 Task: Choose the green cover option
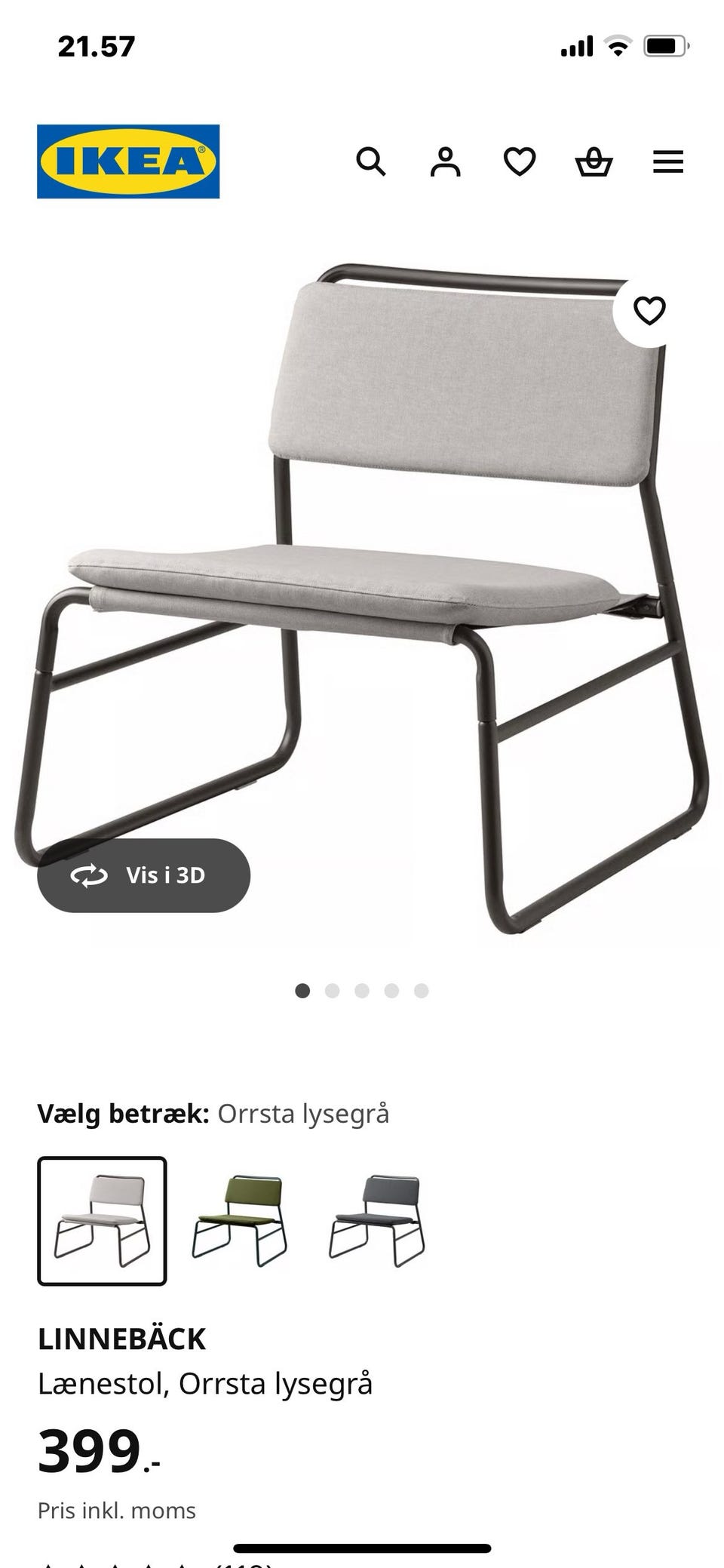[239, 1221]
